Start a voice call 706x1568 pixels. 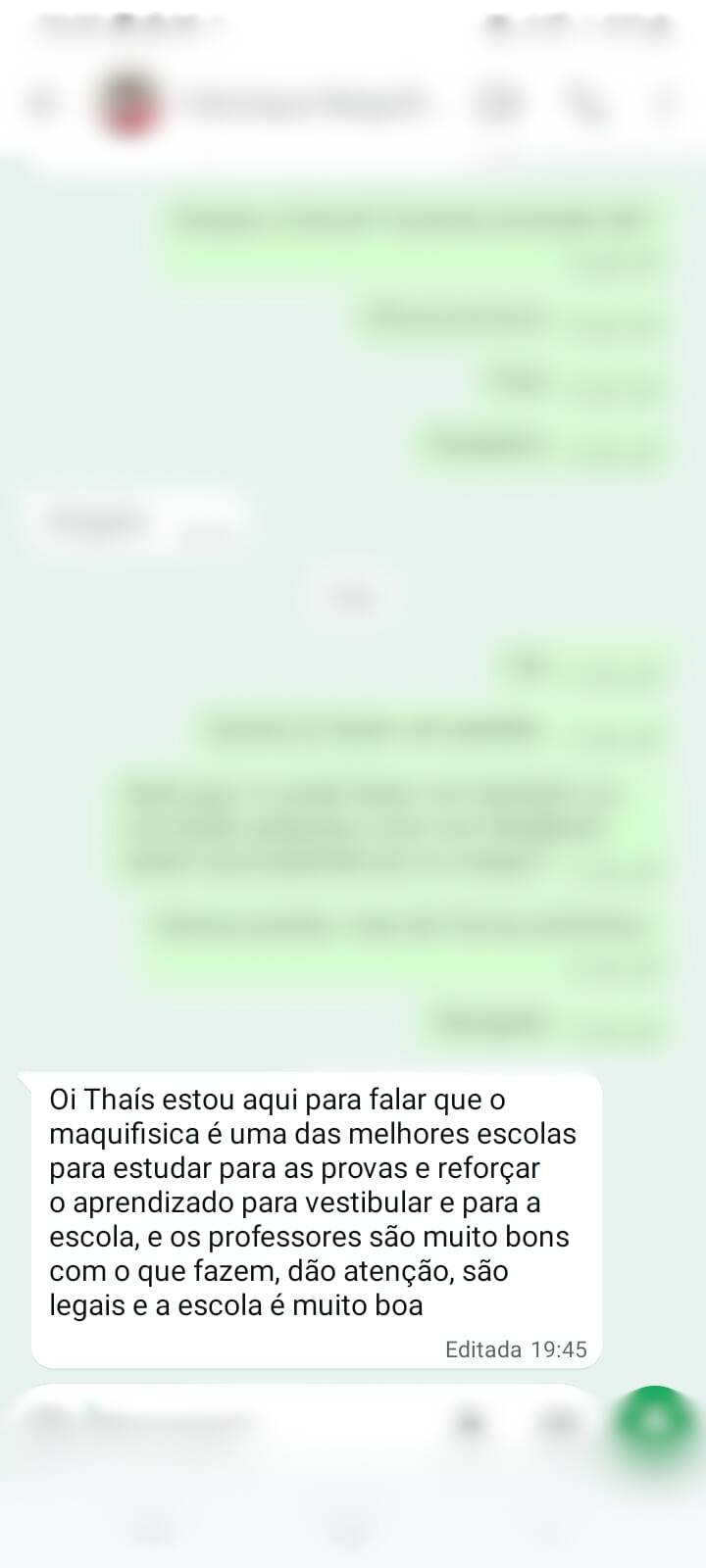click(x=585, y=102)
